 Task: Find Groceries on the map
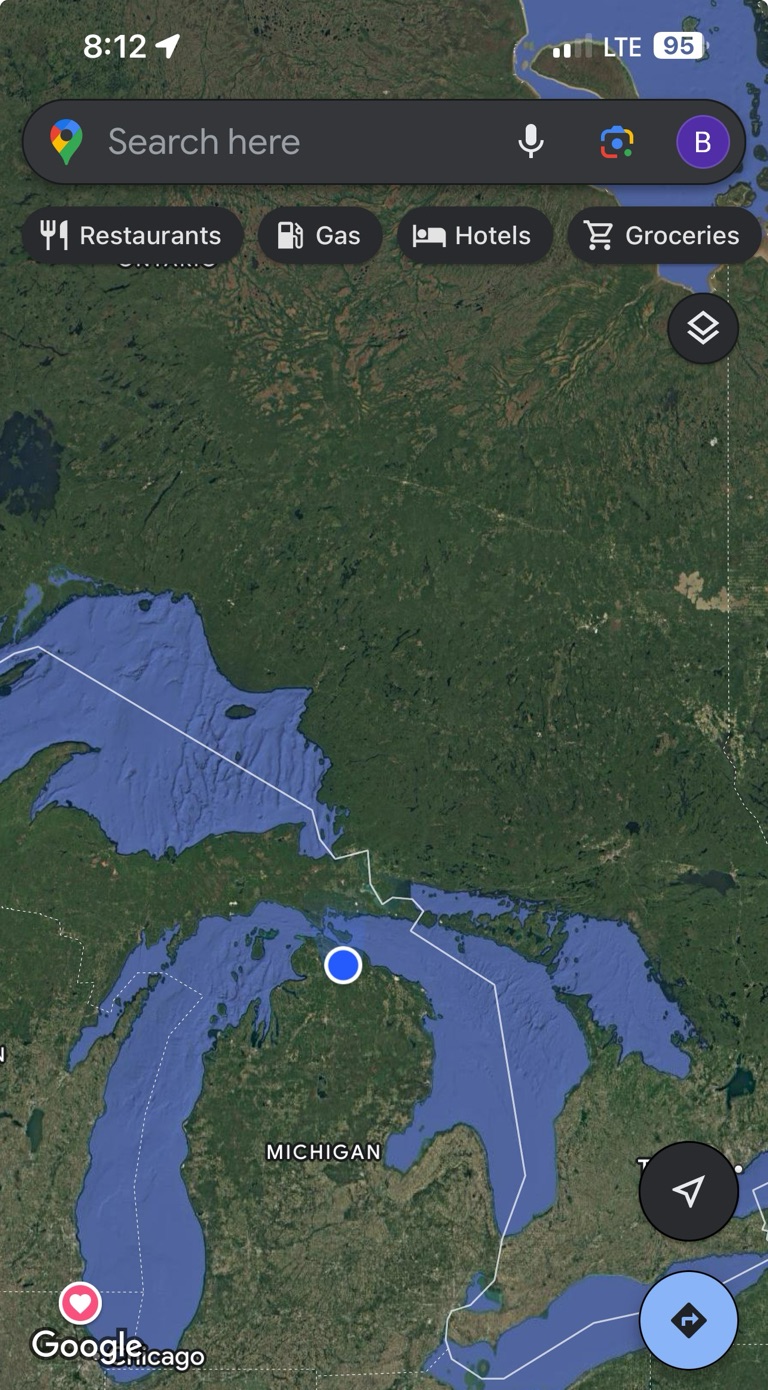click(663, 236)
